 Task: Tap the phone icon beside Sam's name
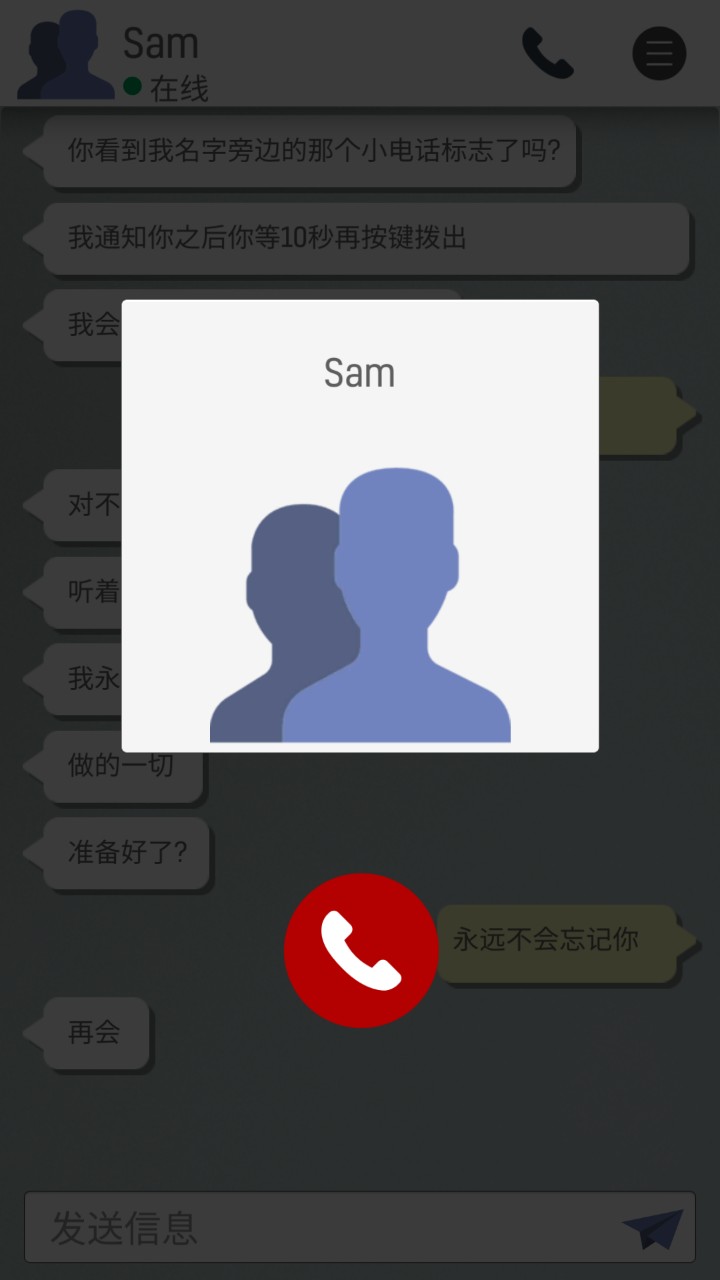[x=547, y=53]
